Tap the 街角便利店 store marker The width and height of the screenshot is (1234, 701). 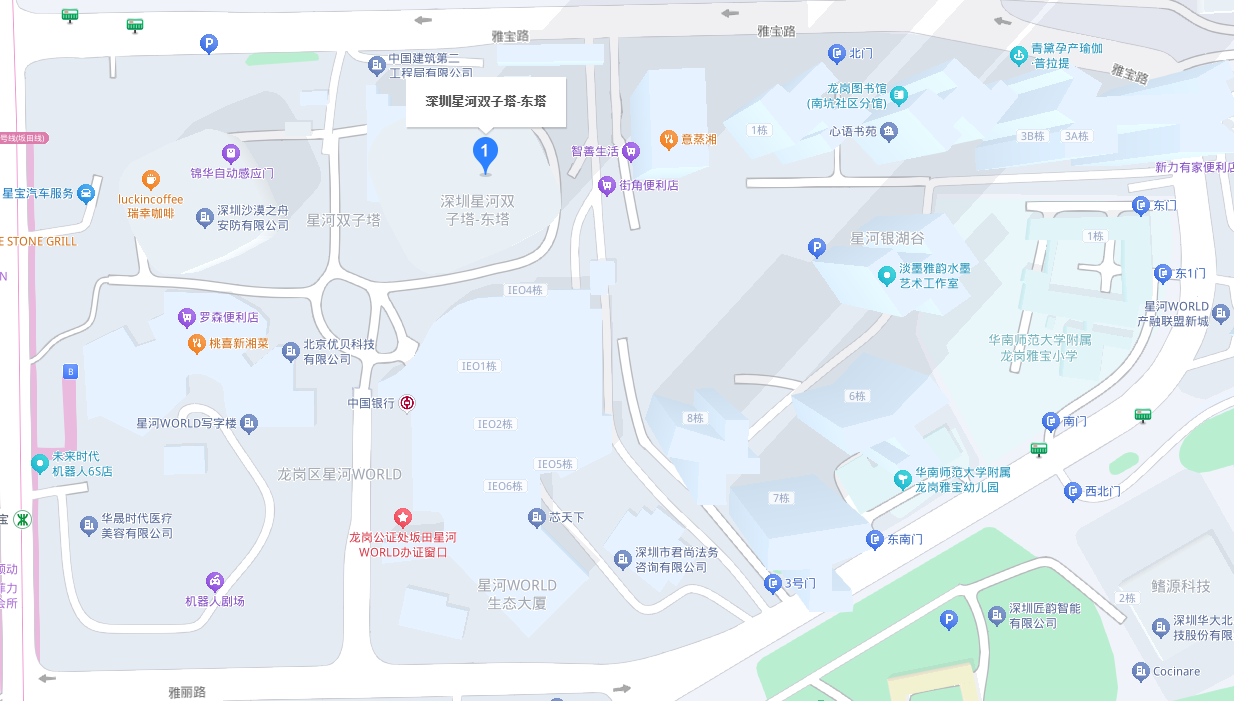[x=606, y=185]
